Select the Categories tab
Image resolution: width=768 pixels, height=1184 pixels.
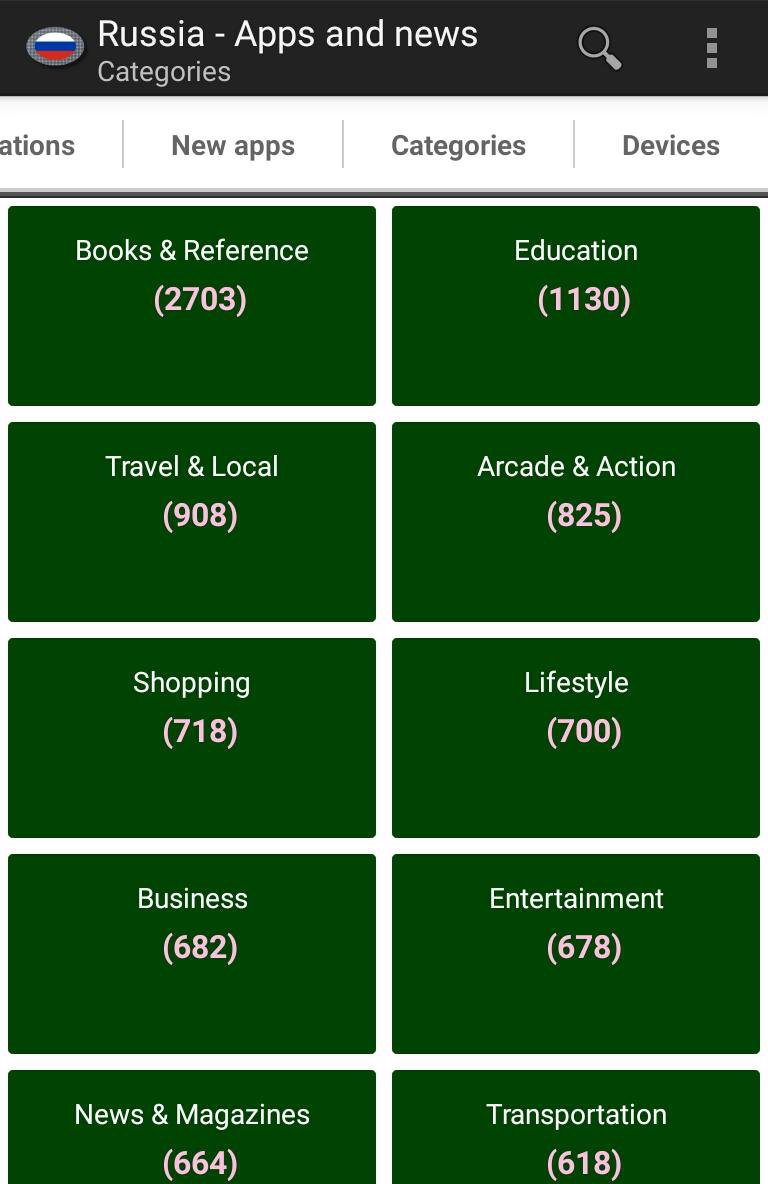[x=458, y=146]
